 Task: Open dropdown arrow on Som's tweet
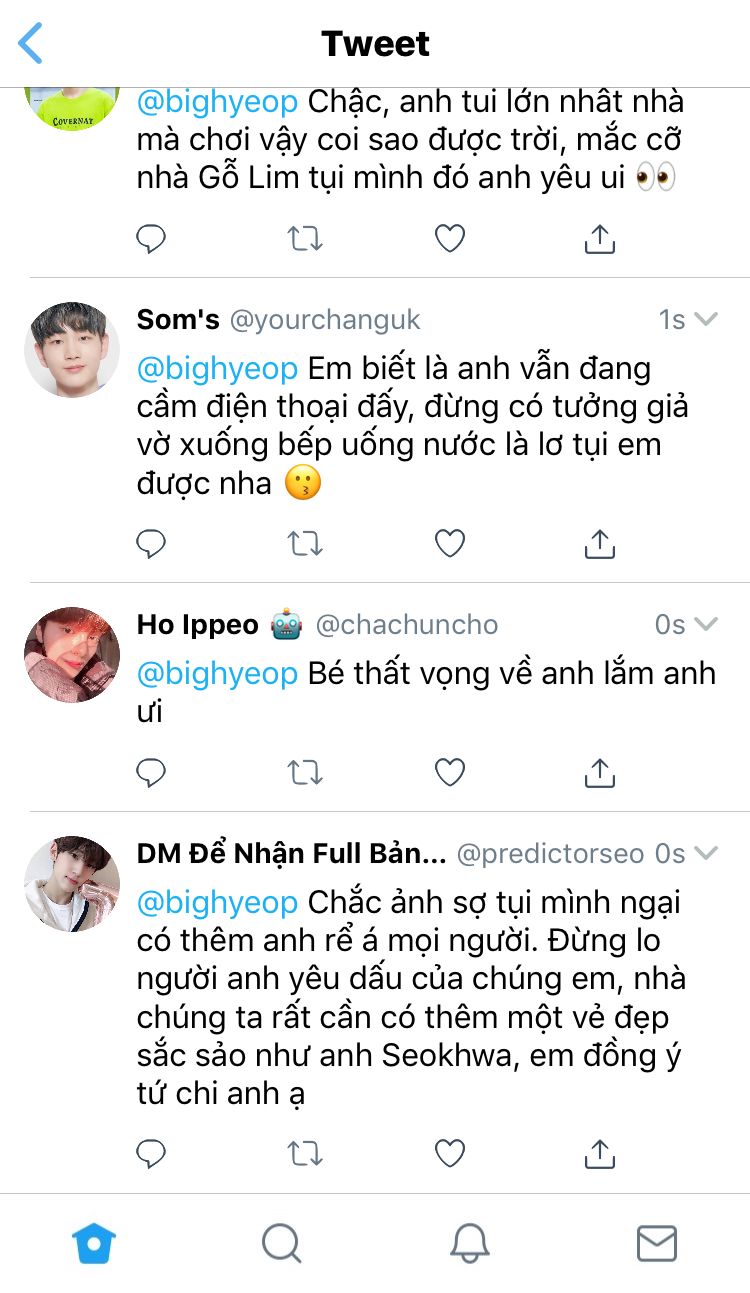tap(706, 320)
